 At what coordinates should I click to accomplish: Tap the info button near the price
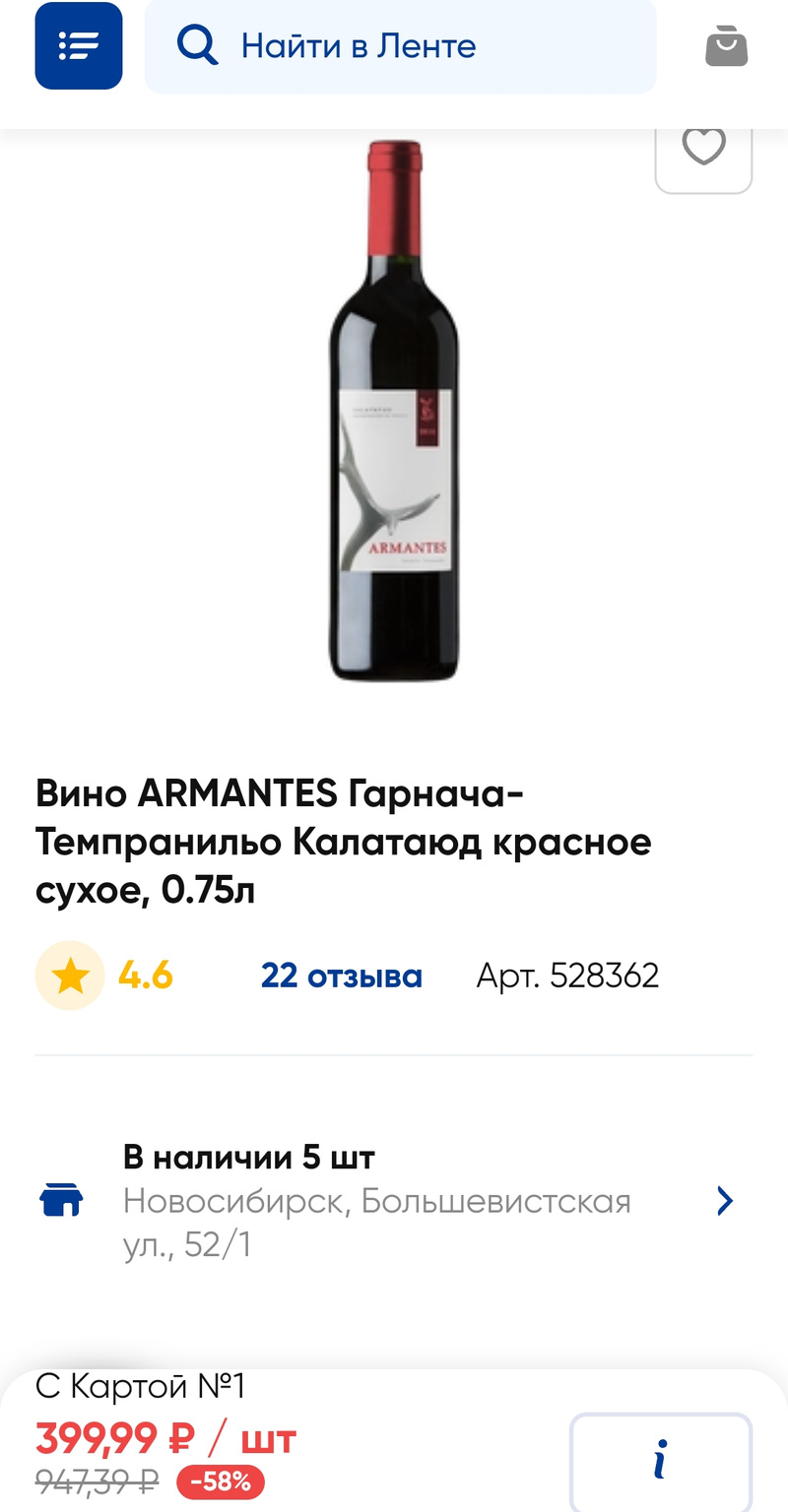660,1459
